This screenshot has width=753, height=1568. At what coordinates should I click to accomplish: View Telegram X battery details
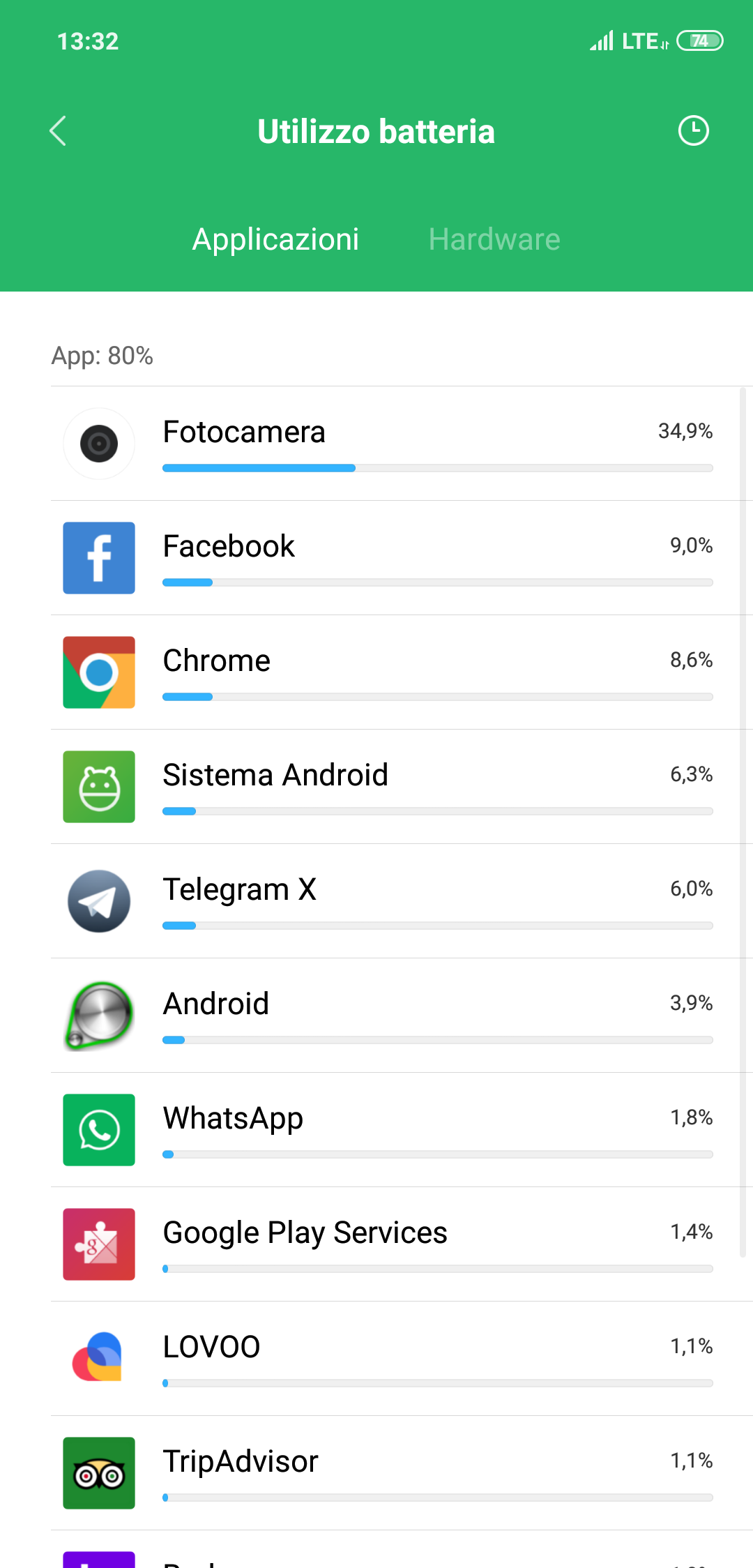click(402, 901)
